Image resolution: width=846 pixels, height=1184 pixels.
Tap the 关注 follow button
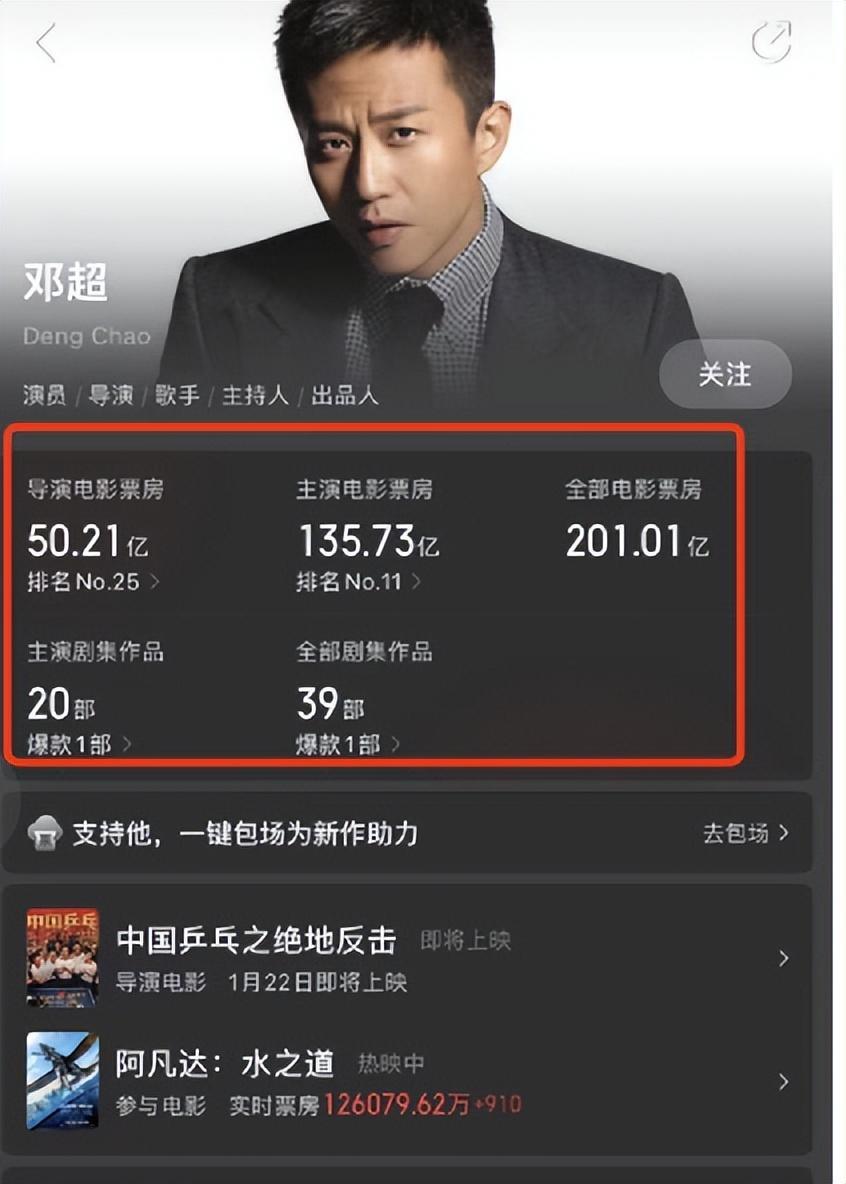pos(725,375)
